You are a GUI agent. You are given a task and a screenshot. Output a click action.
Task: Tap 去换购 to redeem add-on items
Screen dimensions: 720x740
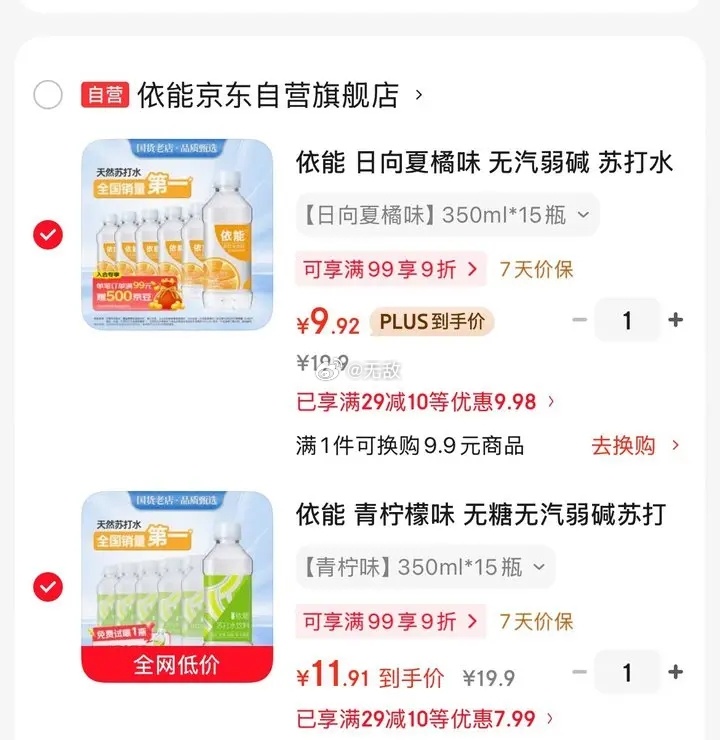click(x=636, y=445)
